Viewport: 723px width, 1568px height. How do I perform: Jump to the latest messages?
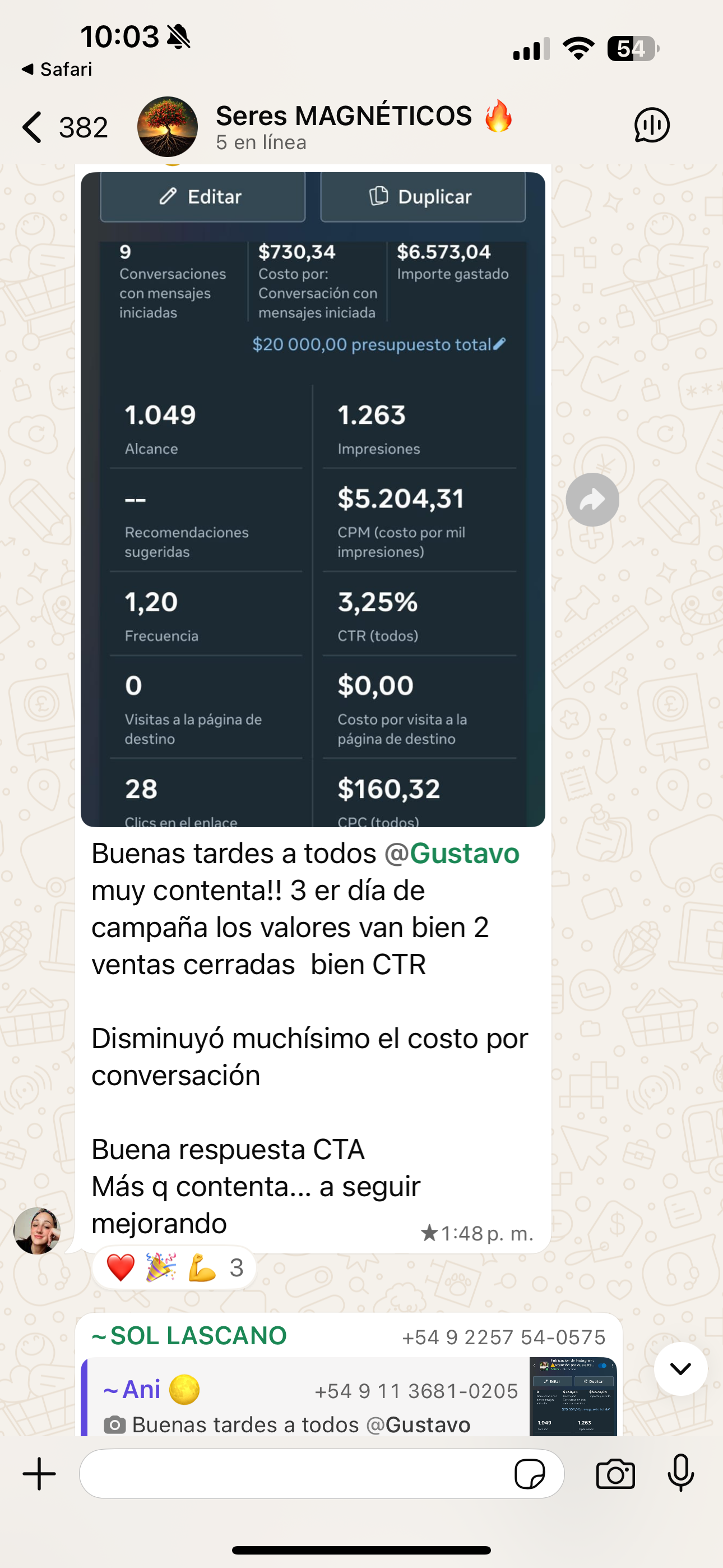coord(680,1369)
